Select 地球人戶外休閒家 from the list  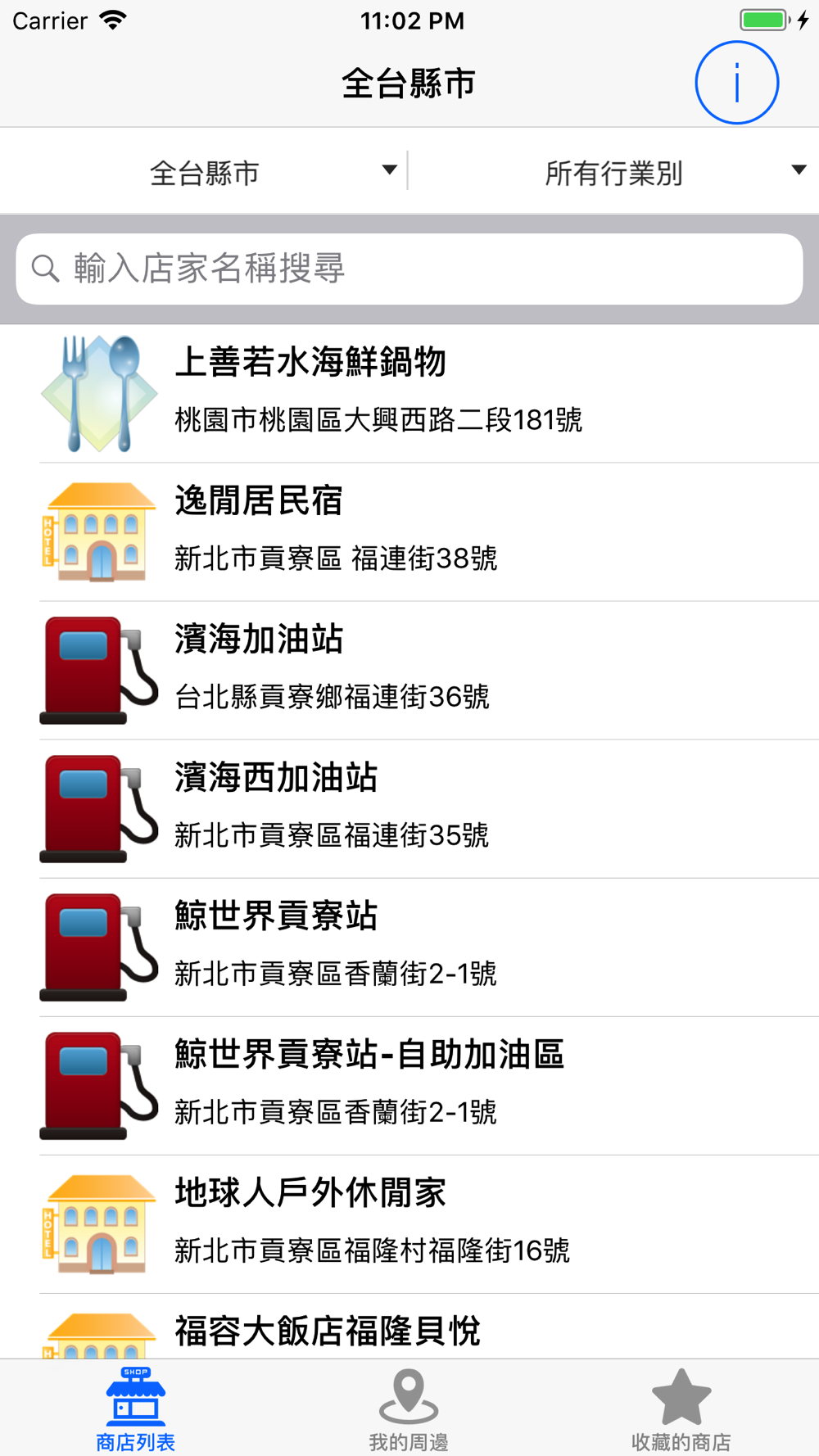coord(409,1224)
